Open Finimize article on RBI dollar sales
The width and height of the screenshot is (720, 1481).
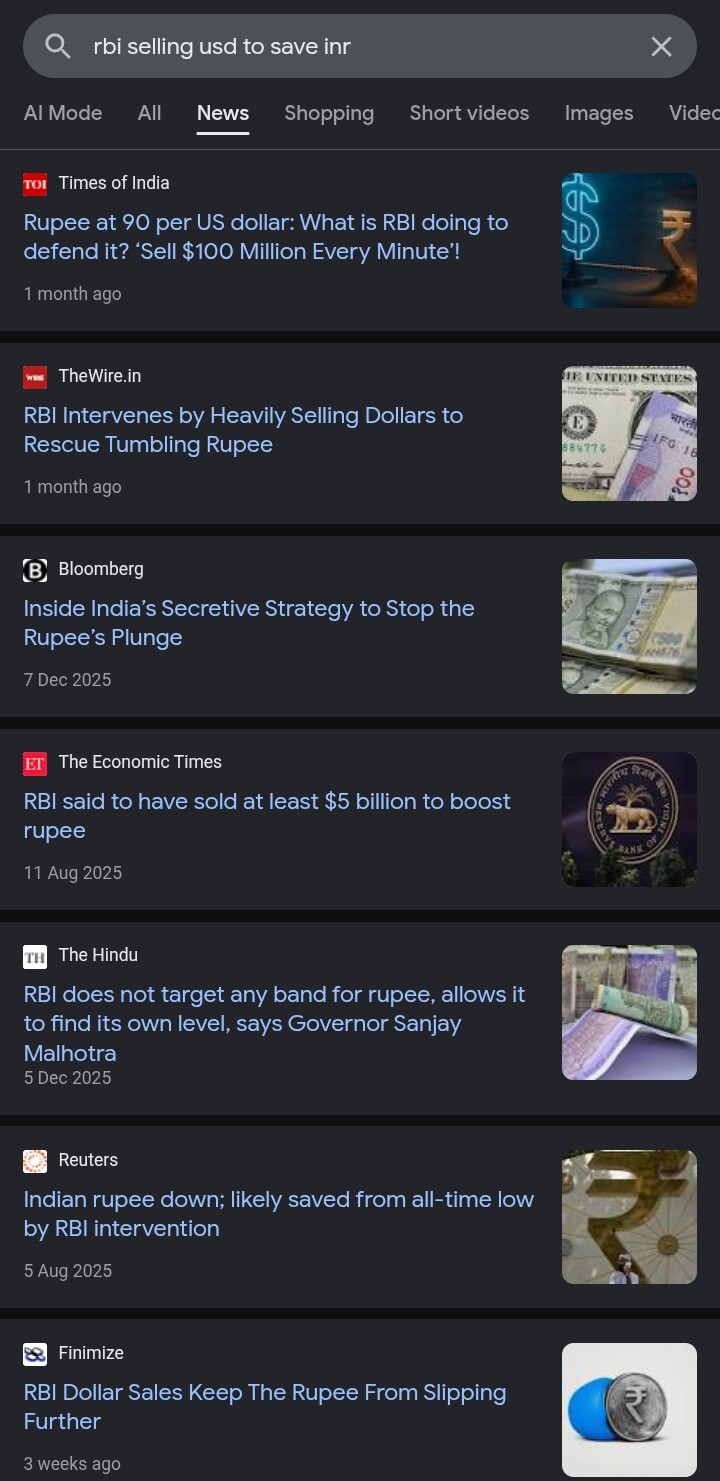click(x=265, y=1407)
